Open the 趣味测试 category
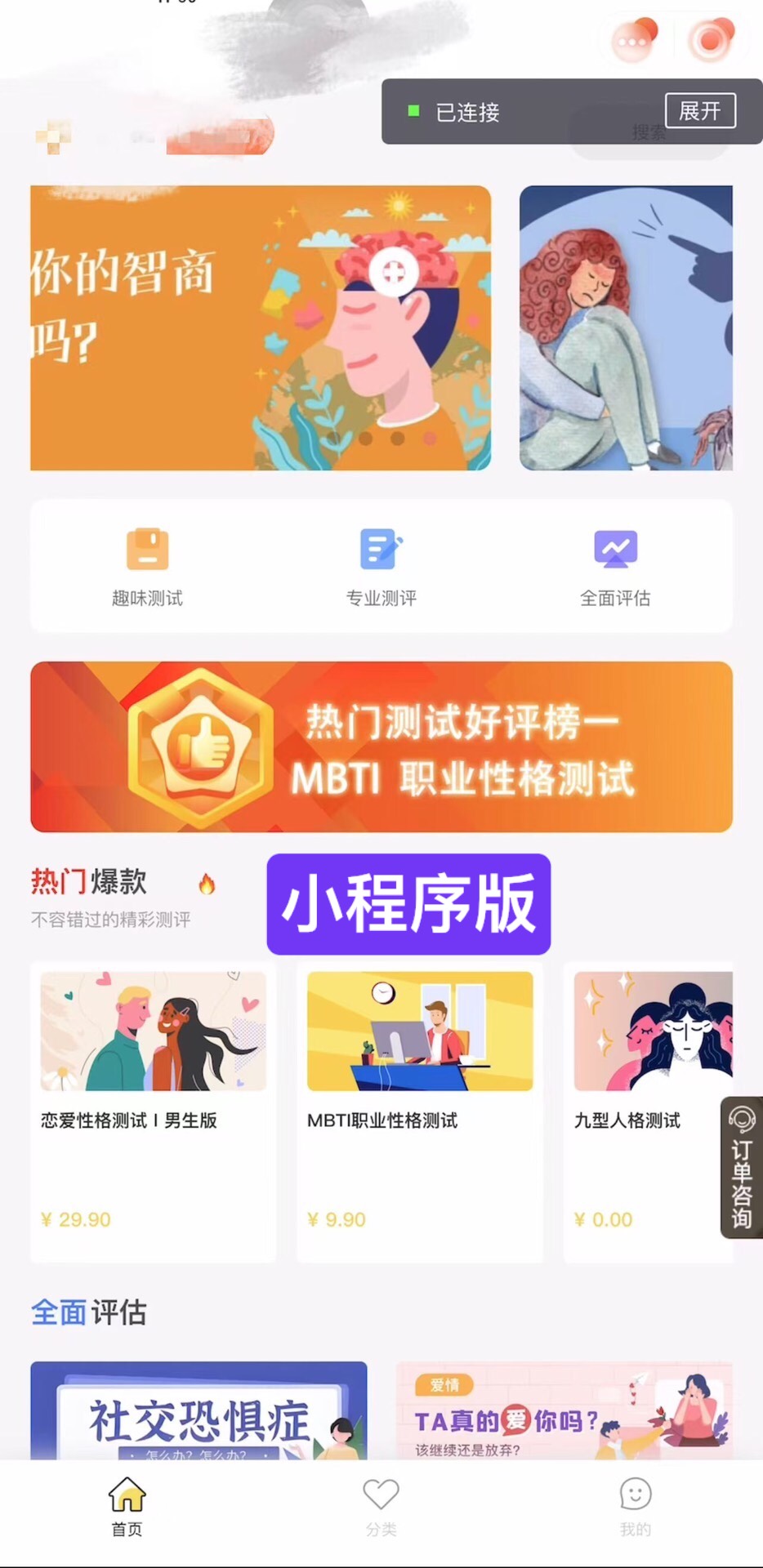 (x=147, y=565)
